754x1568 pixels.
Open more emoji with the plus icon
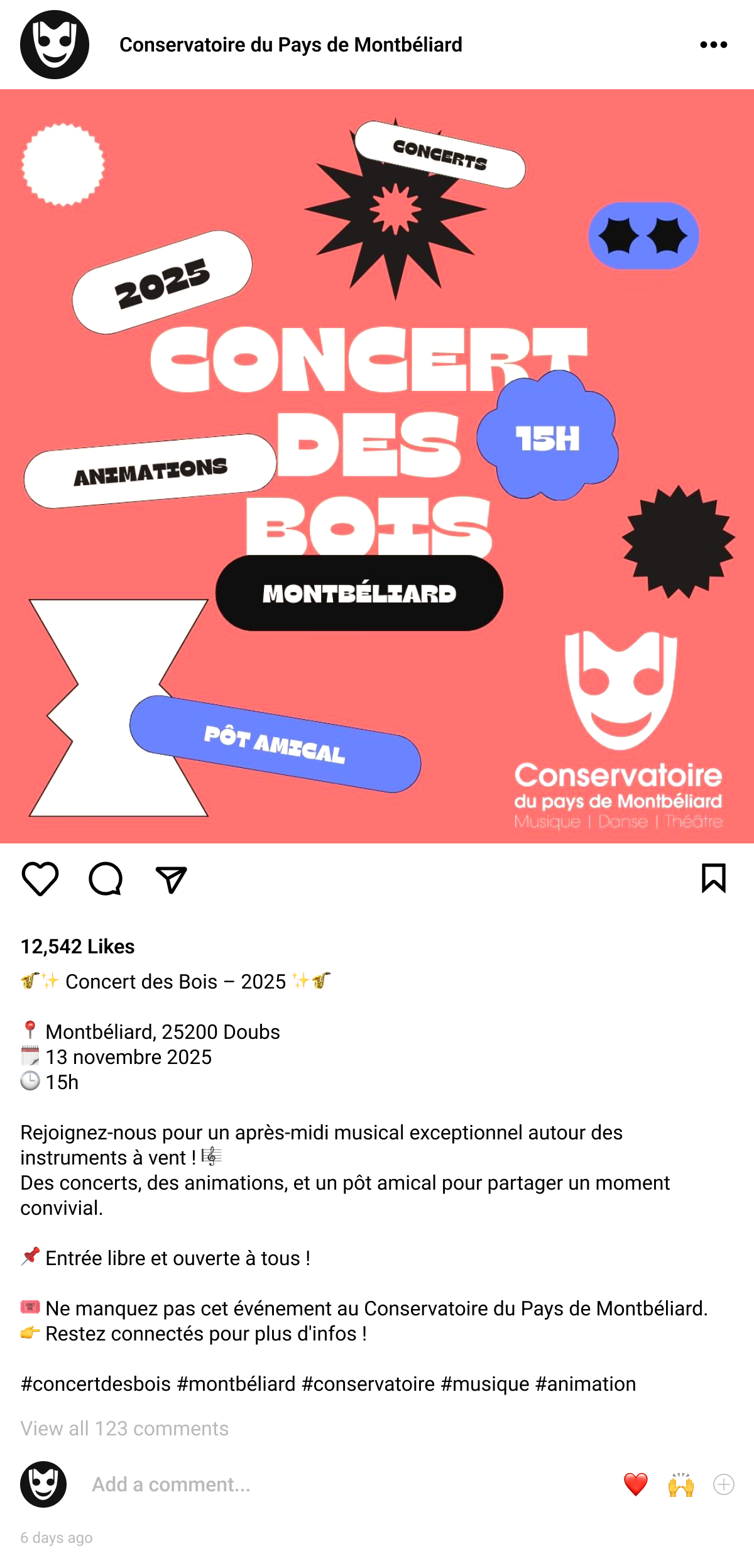[724, 1484]
